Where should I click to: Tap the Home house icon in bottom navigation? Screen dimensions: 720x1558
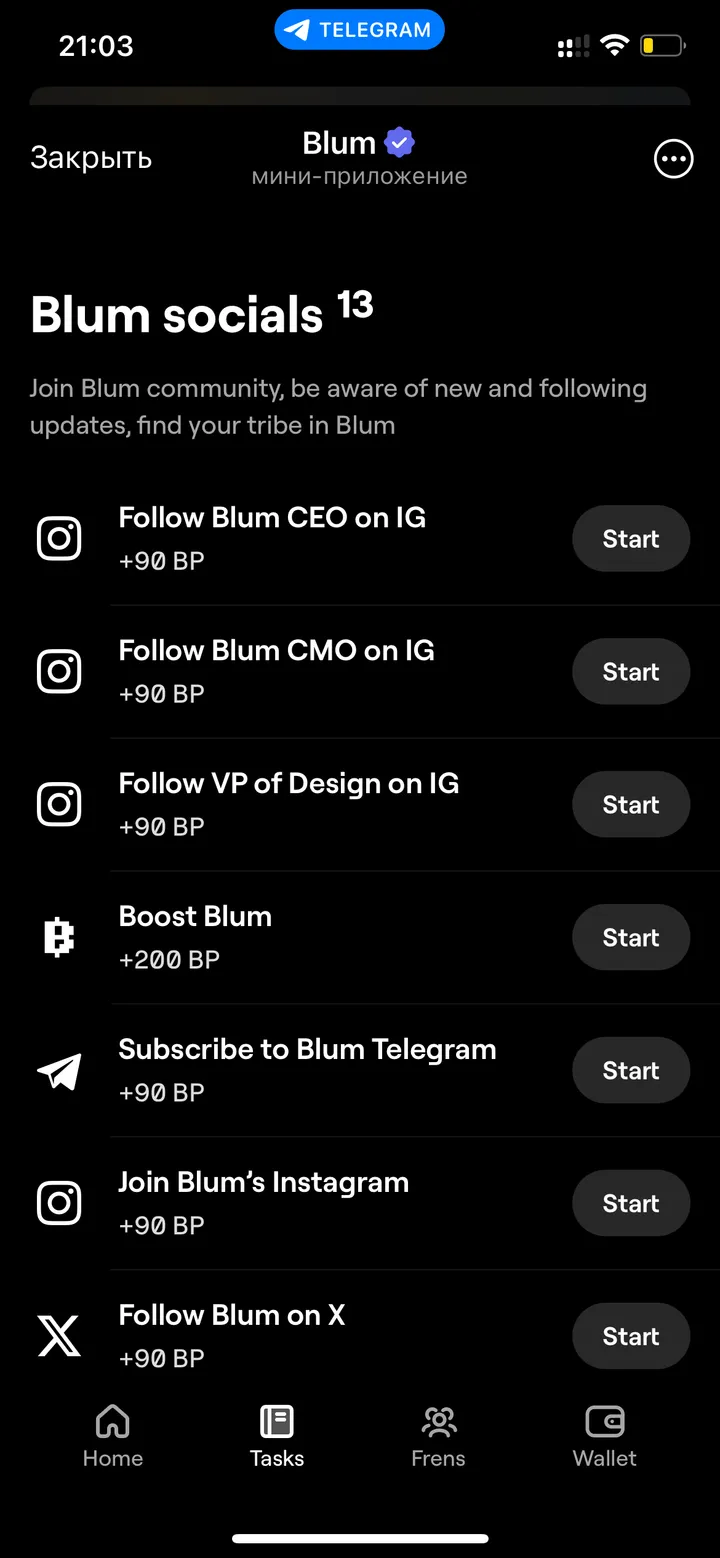(112, 1419)
